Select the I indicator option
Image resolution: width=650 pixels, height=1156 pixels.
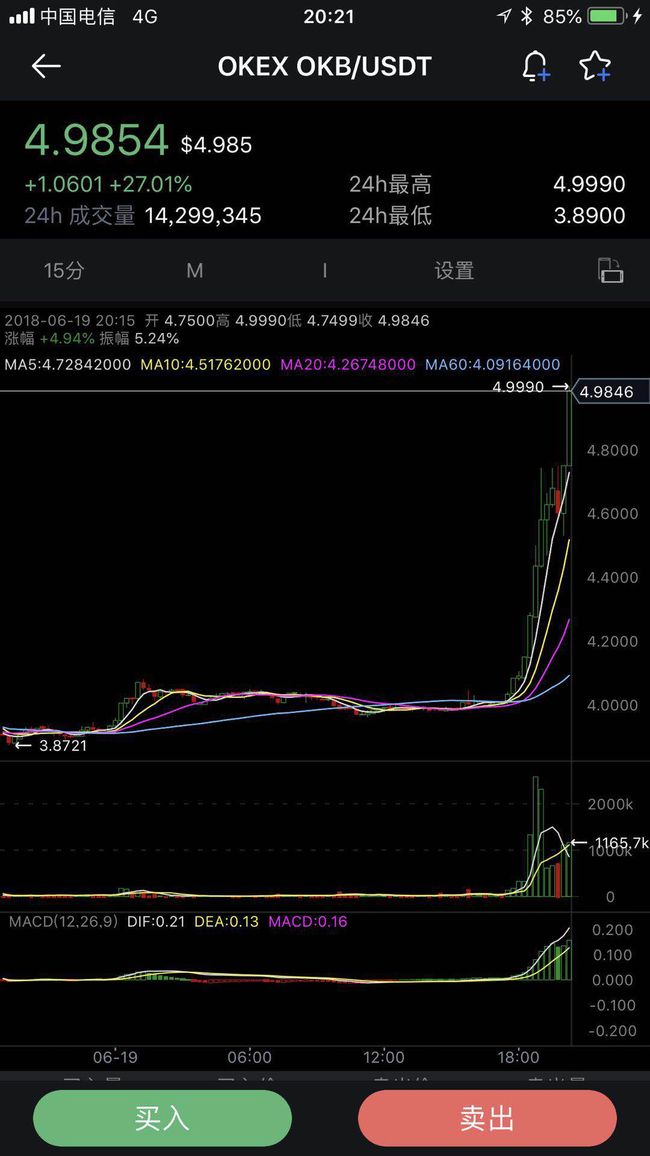pos(324,271)
